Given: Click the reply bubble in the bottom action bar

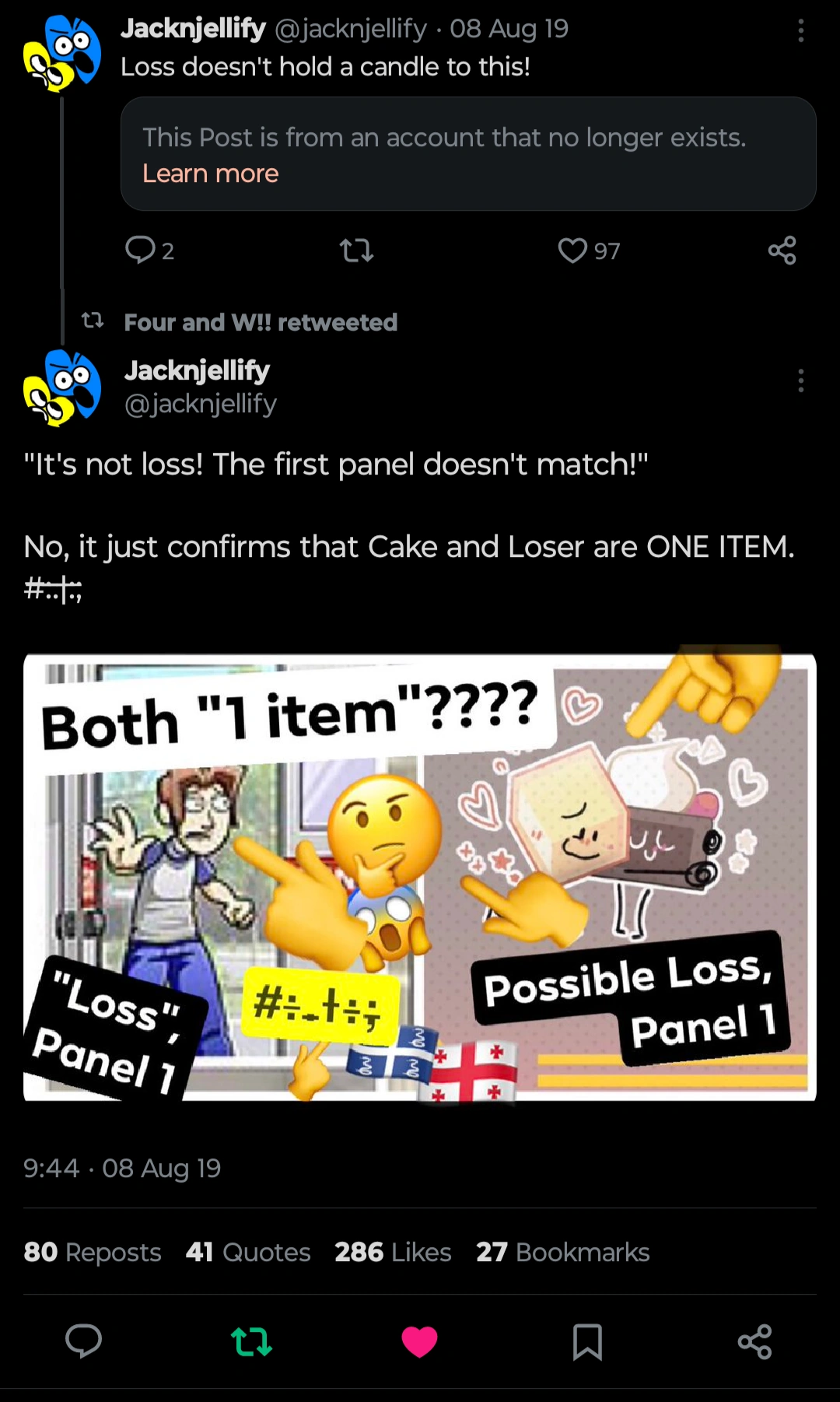Looking at the screenshot, I should click(83, 1341).
